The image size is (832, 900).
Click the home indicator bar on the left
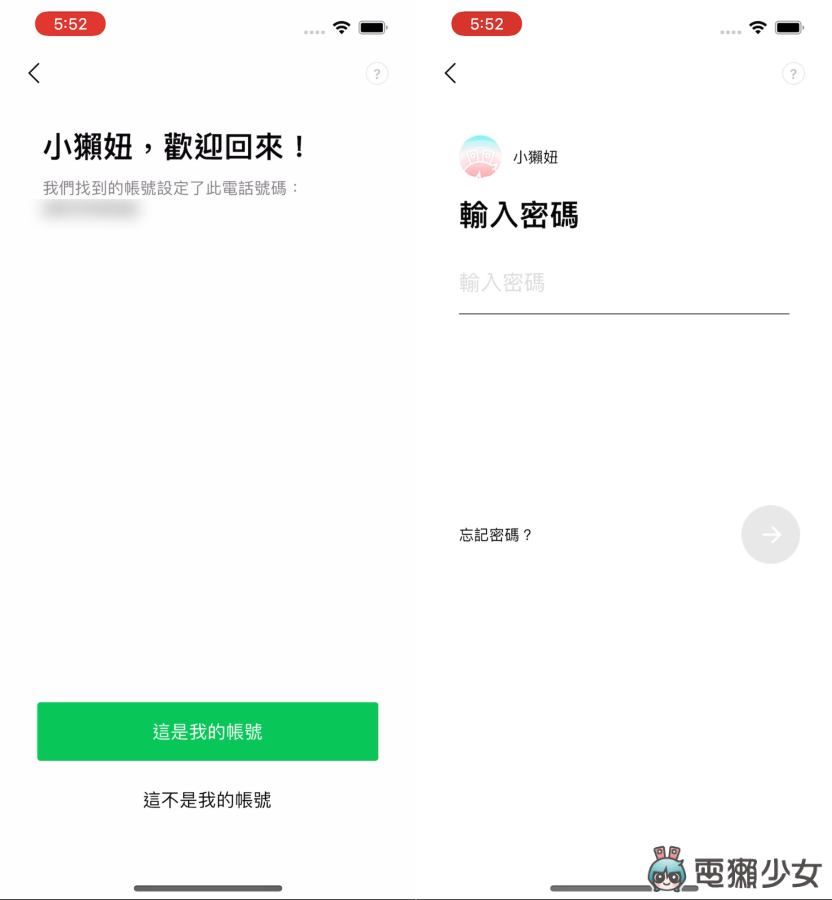pyautogui.click(x=207, y=887)
